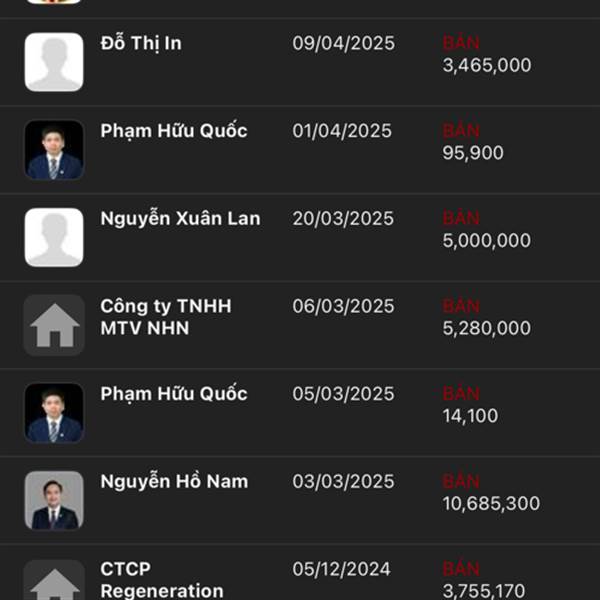The width and height of the screenshot is (600, 600).
Task: Select the Nguyễn Xuân Lan row
Action: tap(300, 237)
